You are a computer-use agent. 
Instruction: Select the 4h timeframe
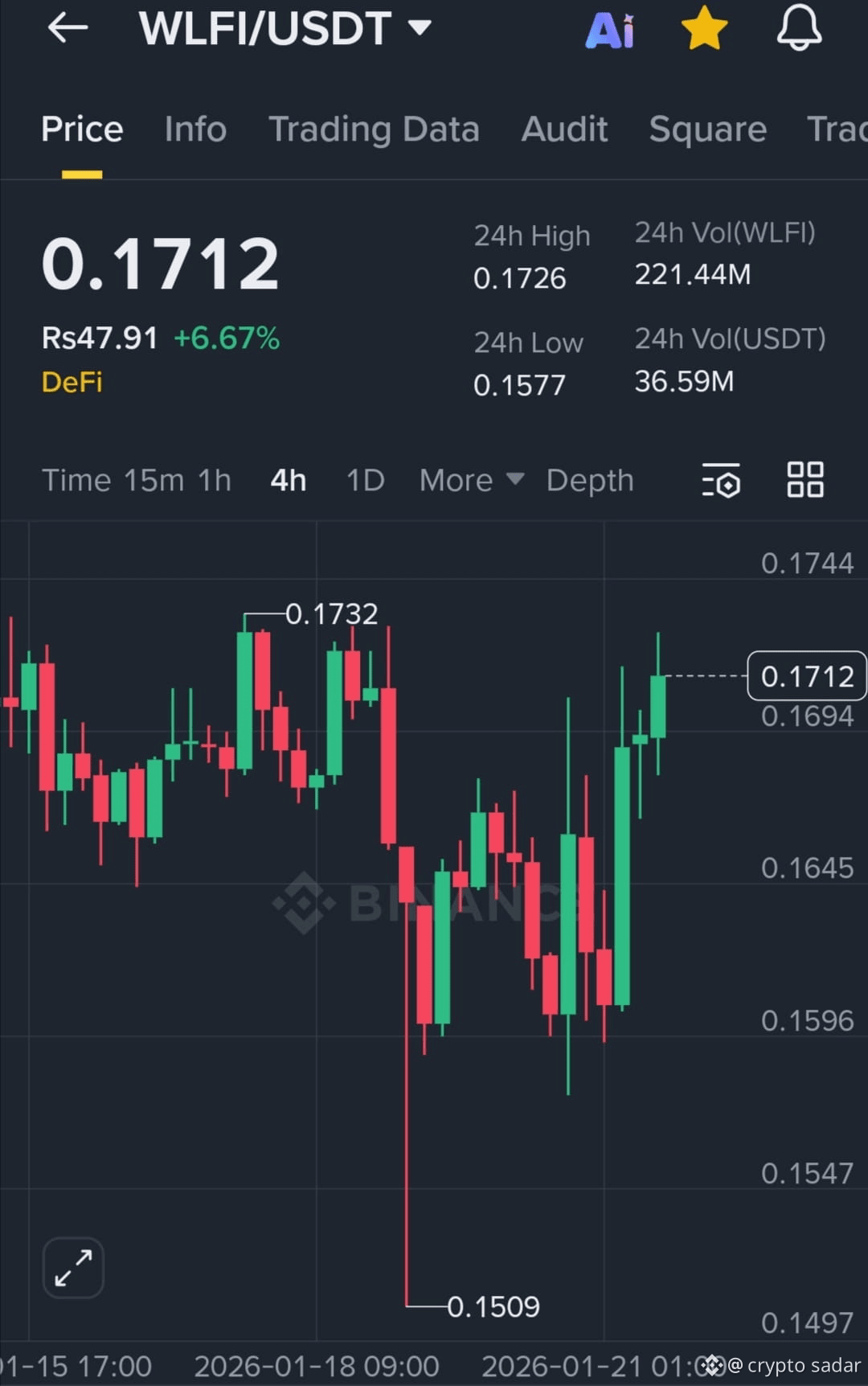[x=287, y=479]
